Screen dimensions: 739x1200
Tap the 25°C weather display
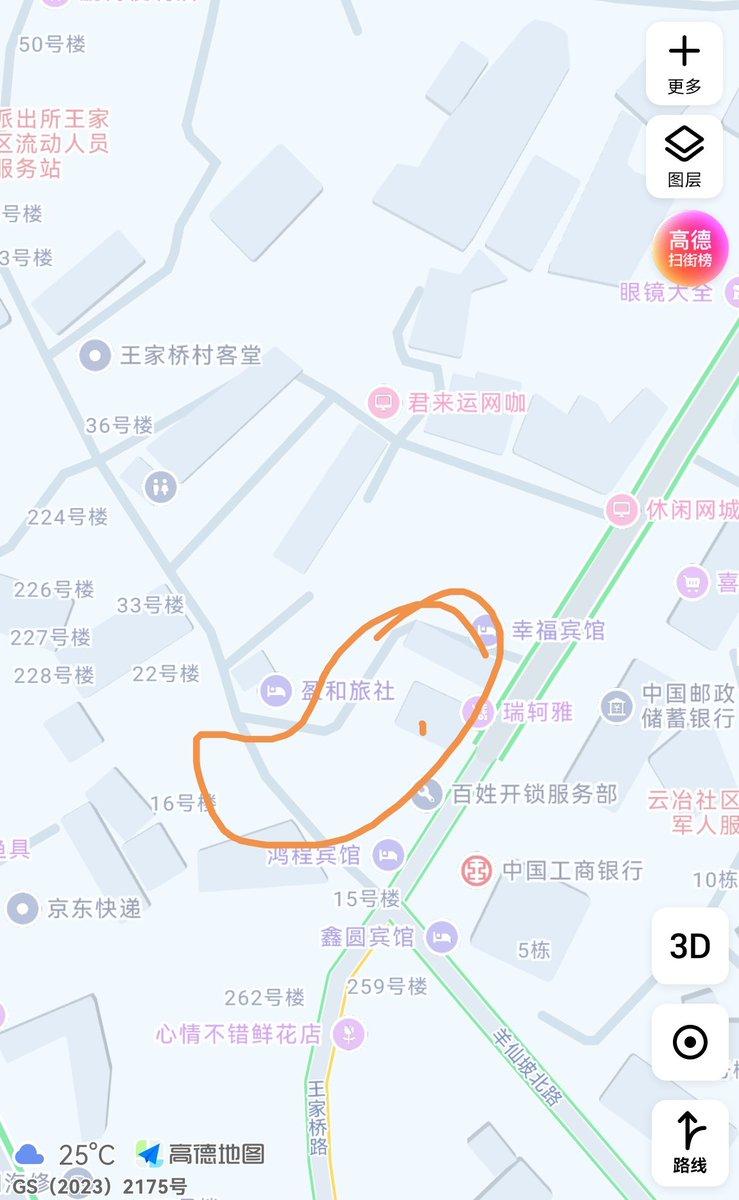(x=60, y=1153)
